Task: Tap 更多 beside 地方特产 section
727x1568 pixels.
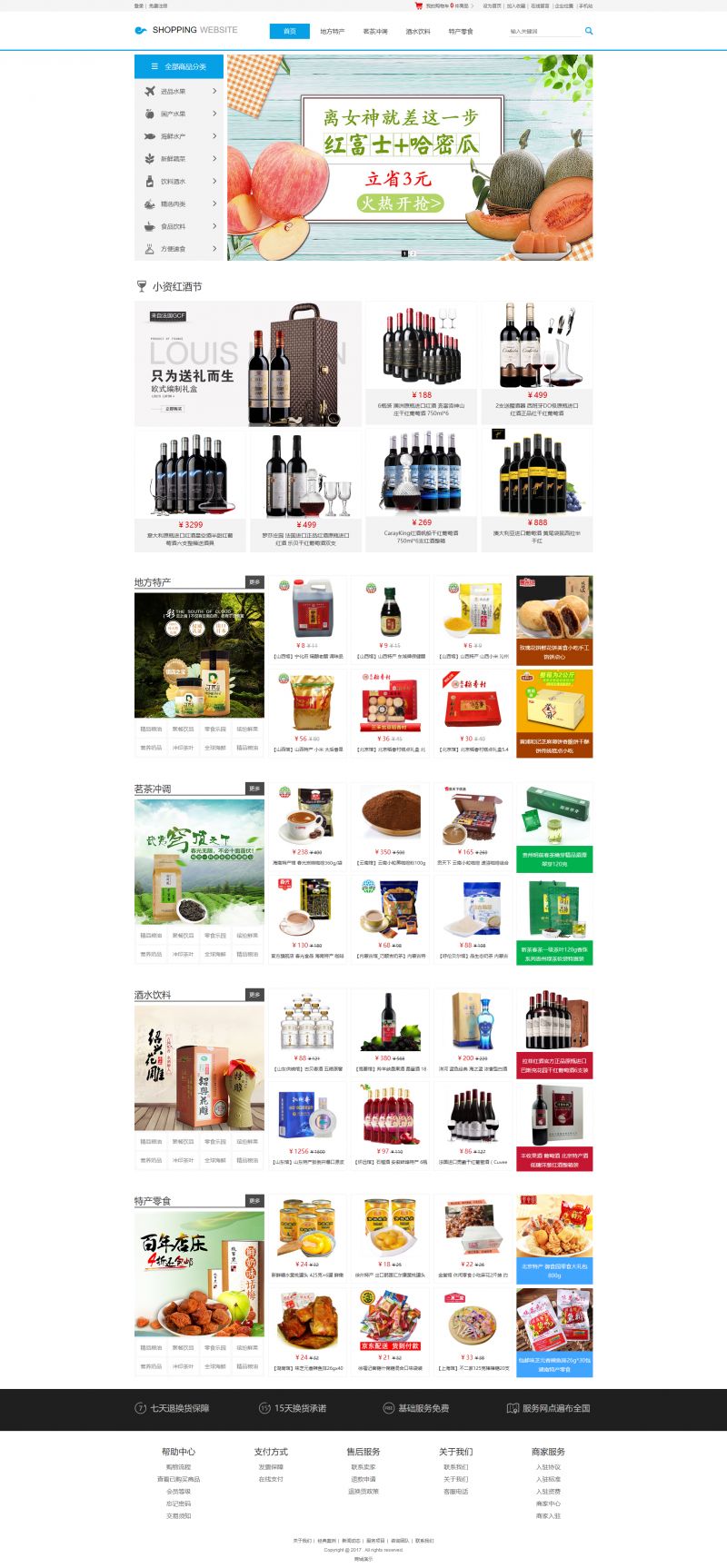Action: (254, 582)
